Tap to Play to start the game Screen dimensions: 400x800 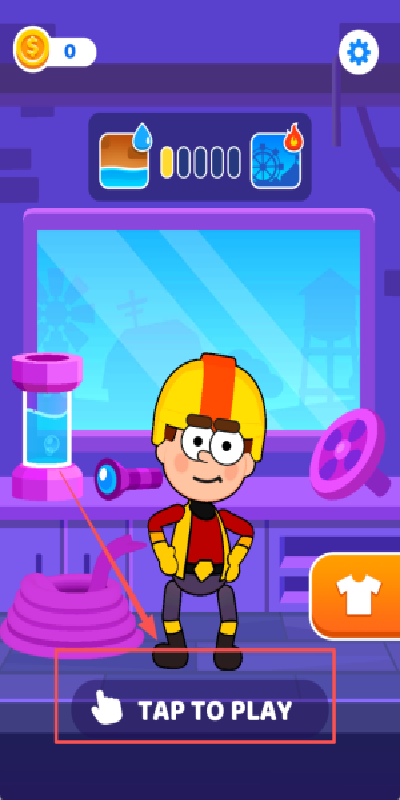tap(200, 711)
